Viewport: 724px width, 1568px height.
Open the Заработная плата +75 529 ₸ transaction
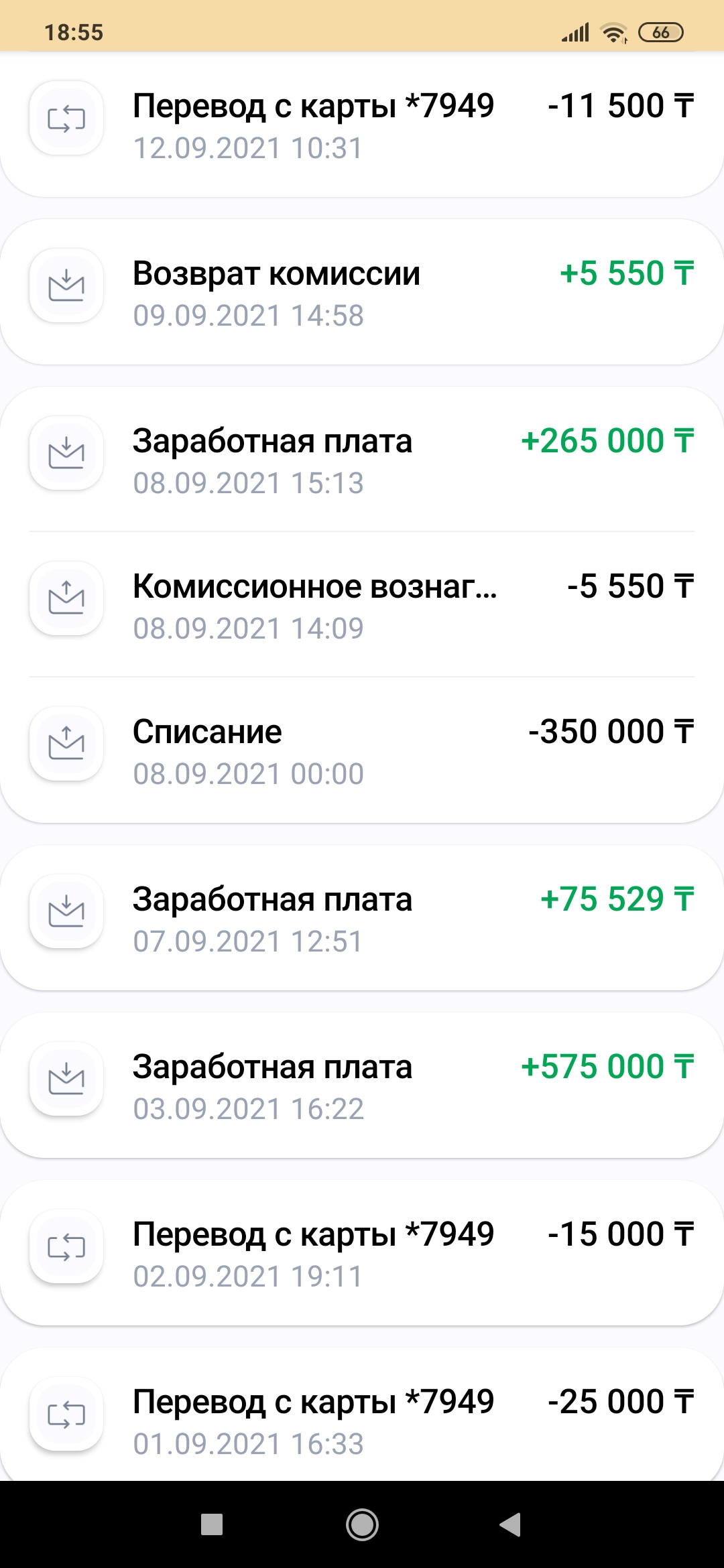(362, 918)
